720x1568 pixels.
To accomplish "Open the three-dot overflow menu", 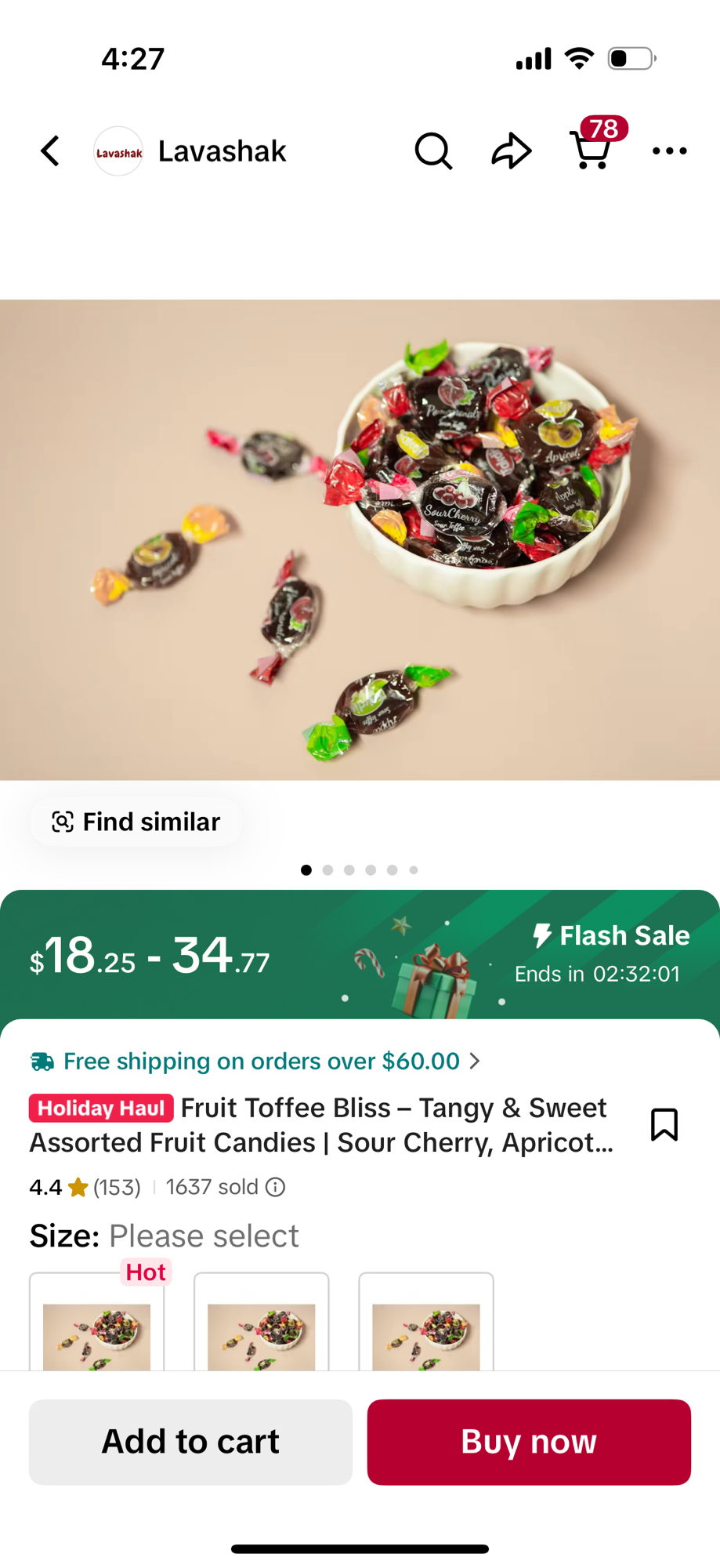I will click(x=669, y=151).
